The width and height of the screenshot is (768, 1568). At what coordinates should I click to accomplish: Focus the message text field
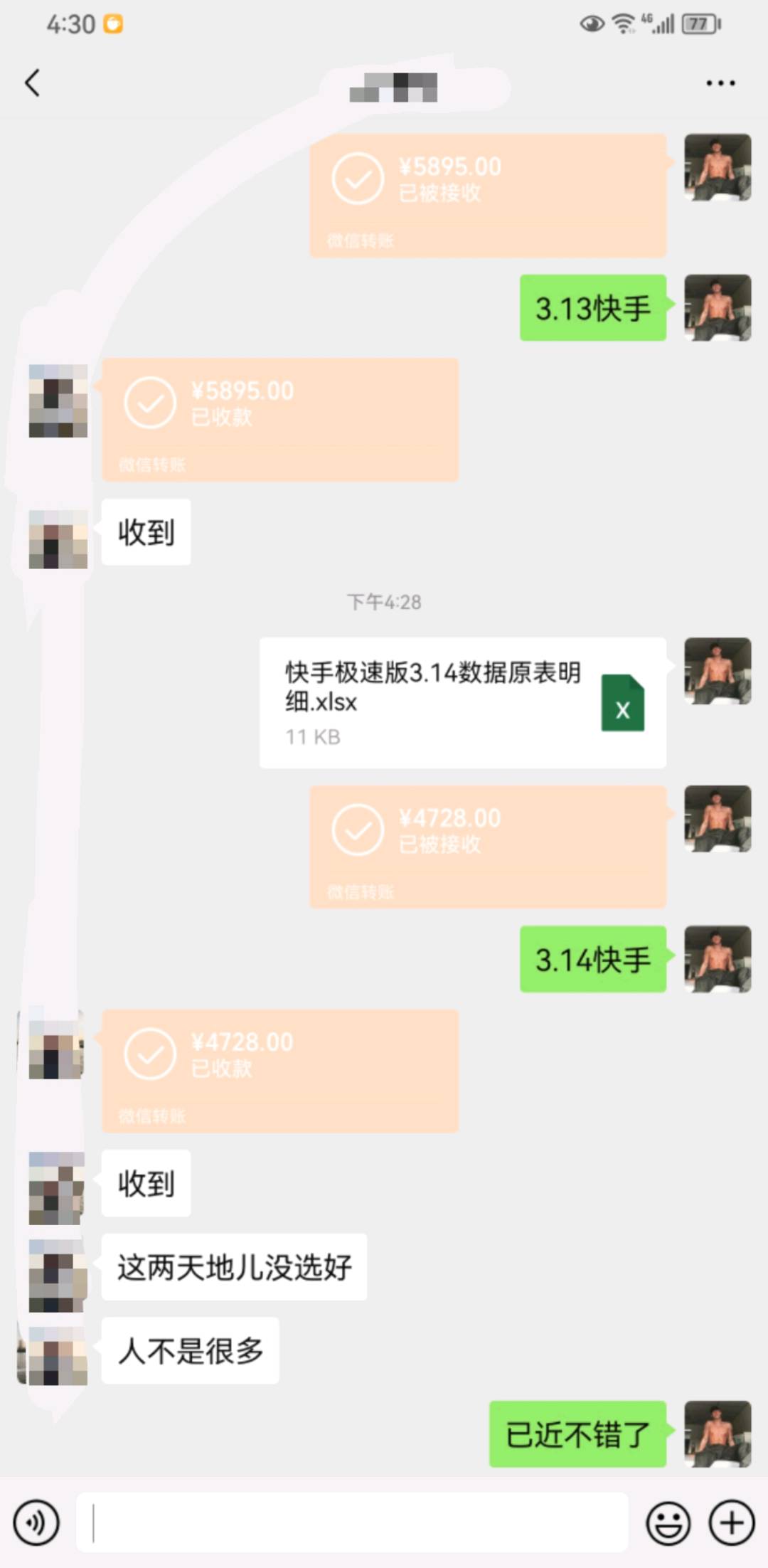(352, 1522)
